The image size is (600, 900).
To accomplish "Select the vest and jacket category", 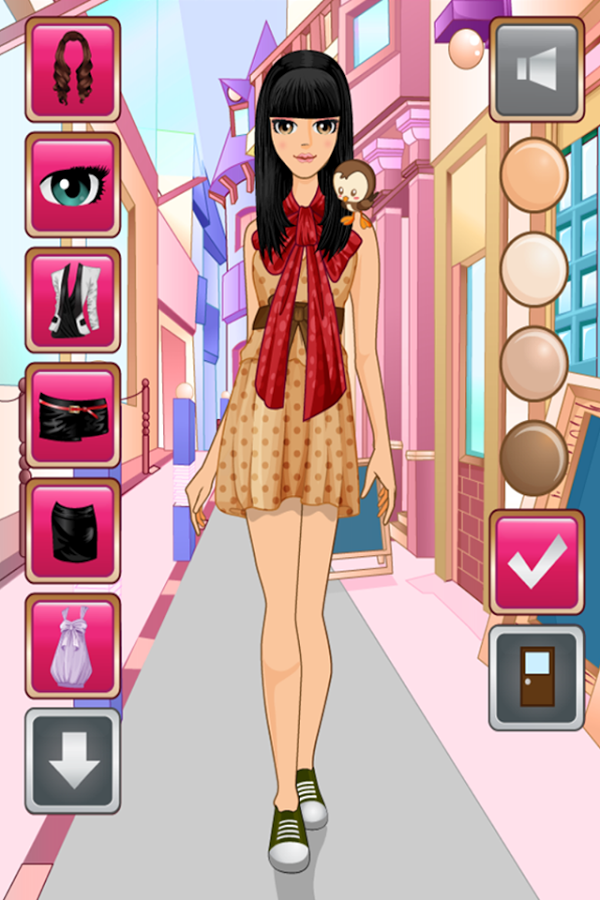I will [x=73, y=300].
